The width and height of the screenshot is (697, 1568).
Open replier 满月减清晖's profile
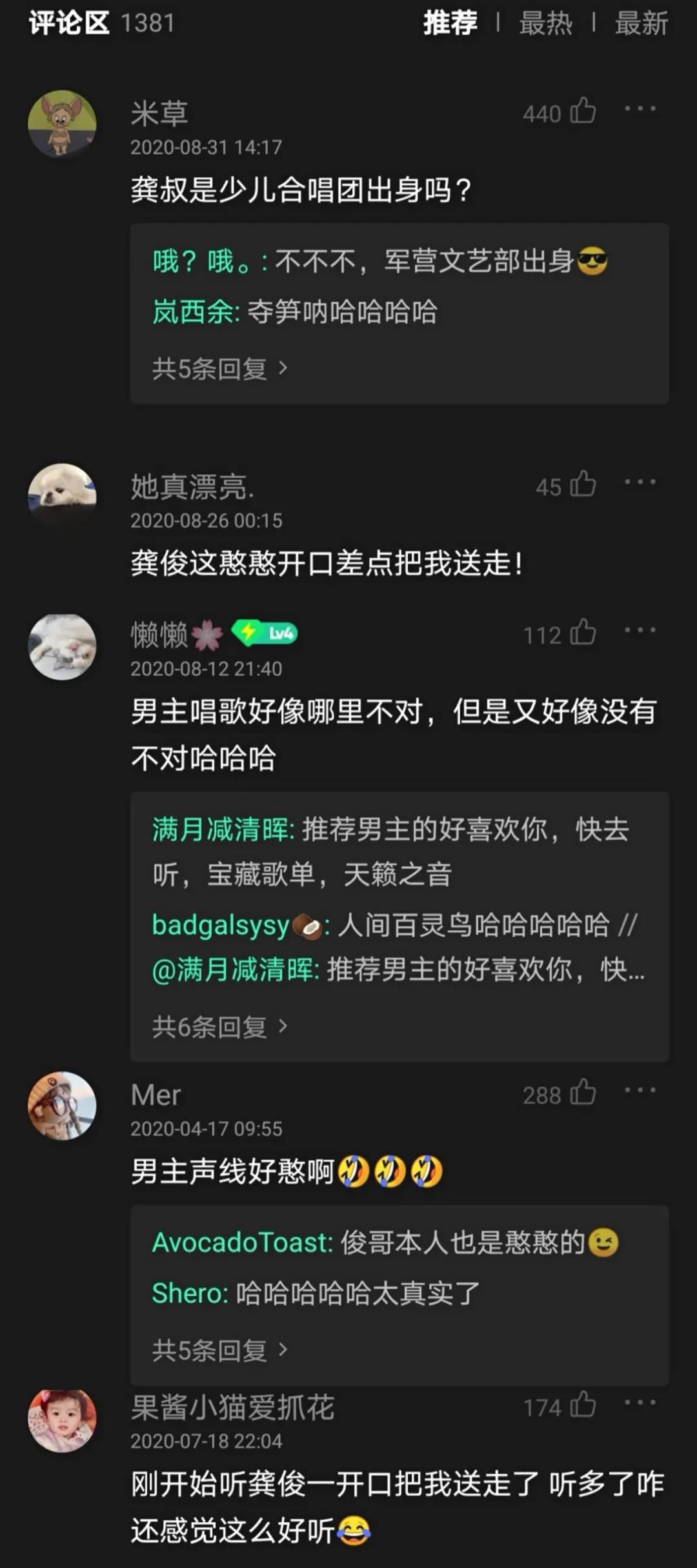click(221, 829)
